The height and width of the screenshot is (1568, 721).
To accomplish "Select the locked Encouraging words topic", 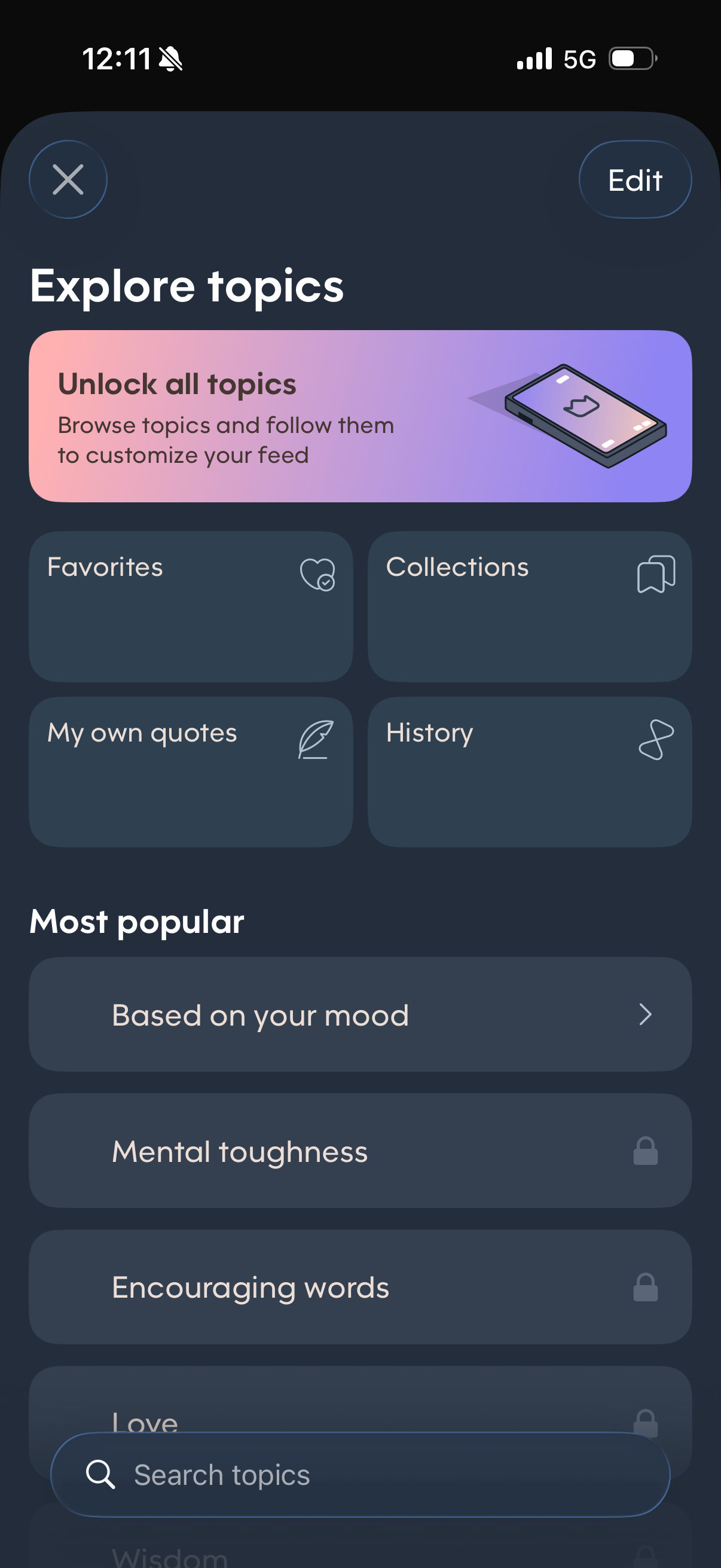I will coord(360,1287).
